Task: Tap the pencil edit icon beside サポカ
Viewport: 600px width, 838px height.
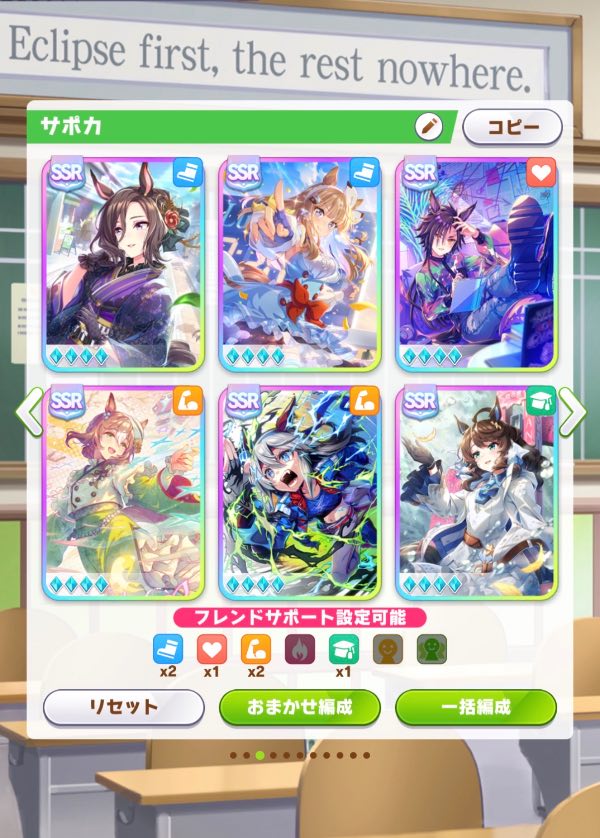Action: [429, 127]
